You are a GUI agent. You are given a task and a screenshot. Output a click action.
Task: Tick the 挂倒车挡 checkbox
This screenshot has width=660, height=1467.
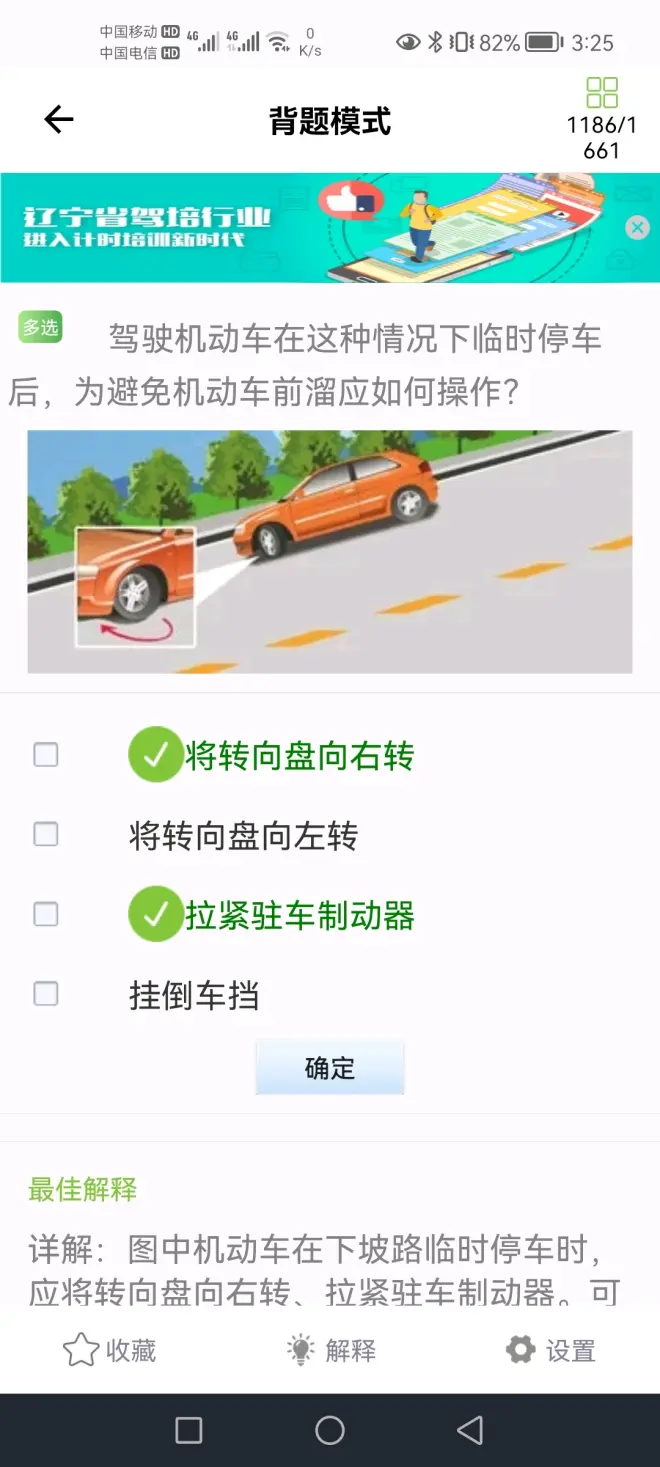click(x=46, y=994)
